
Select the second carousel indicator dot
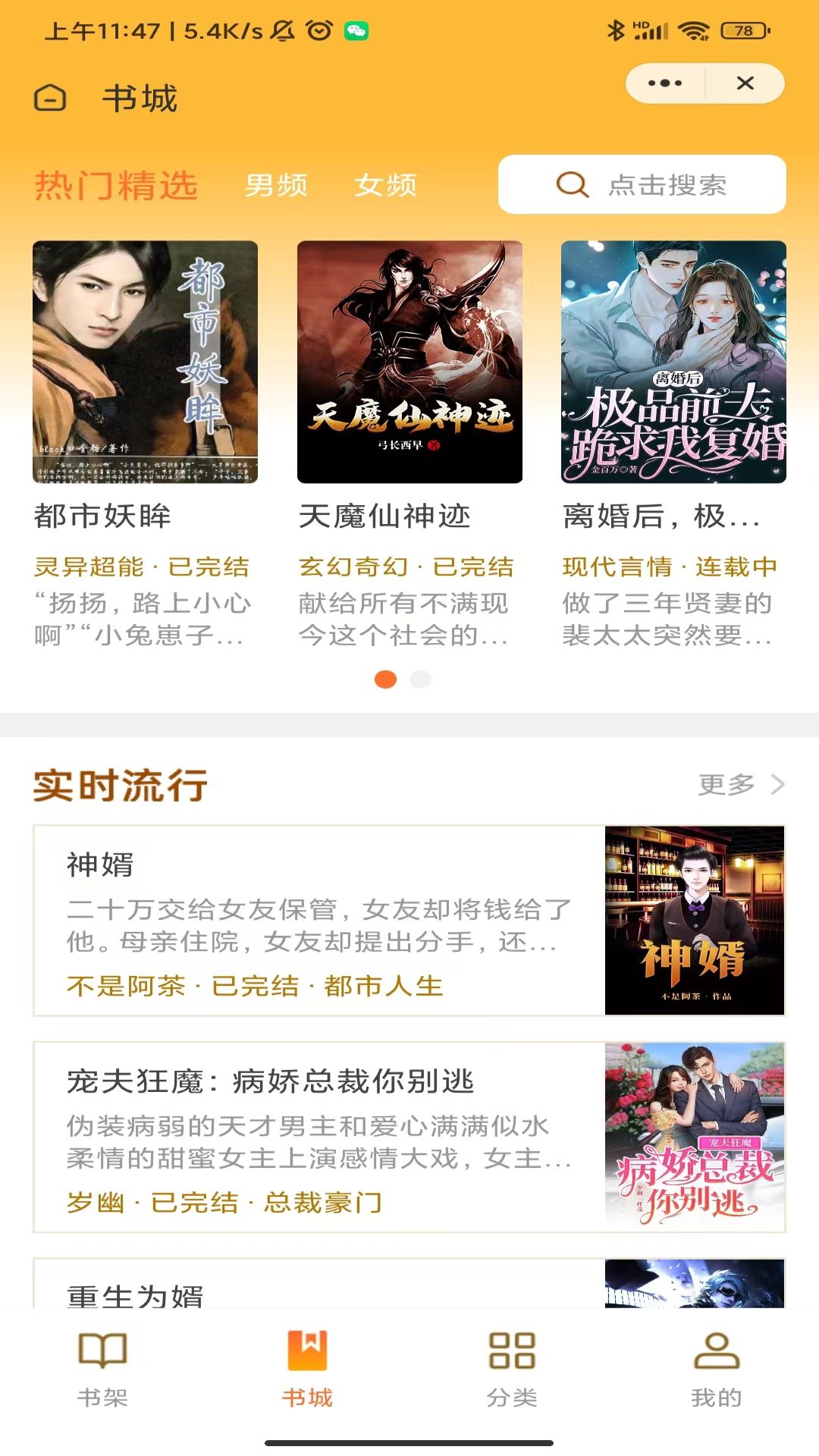[x=420, y=680]
